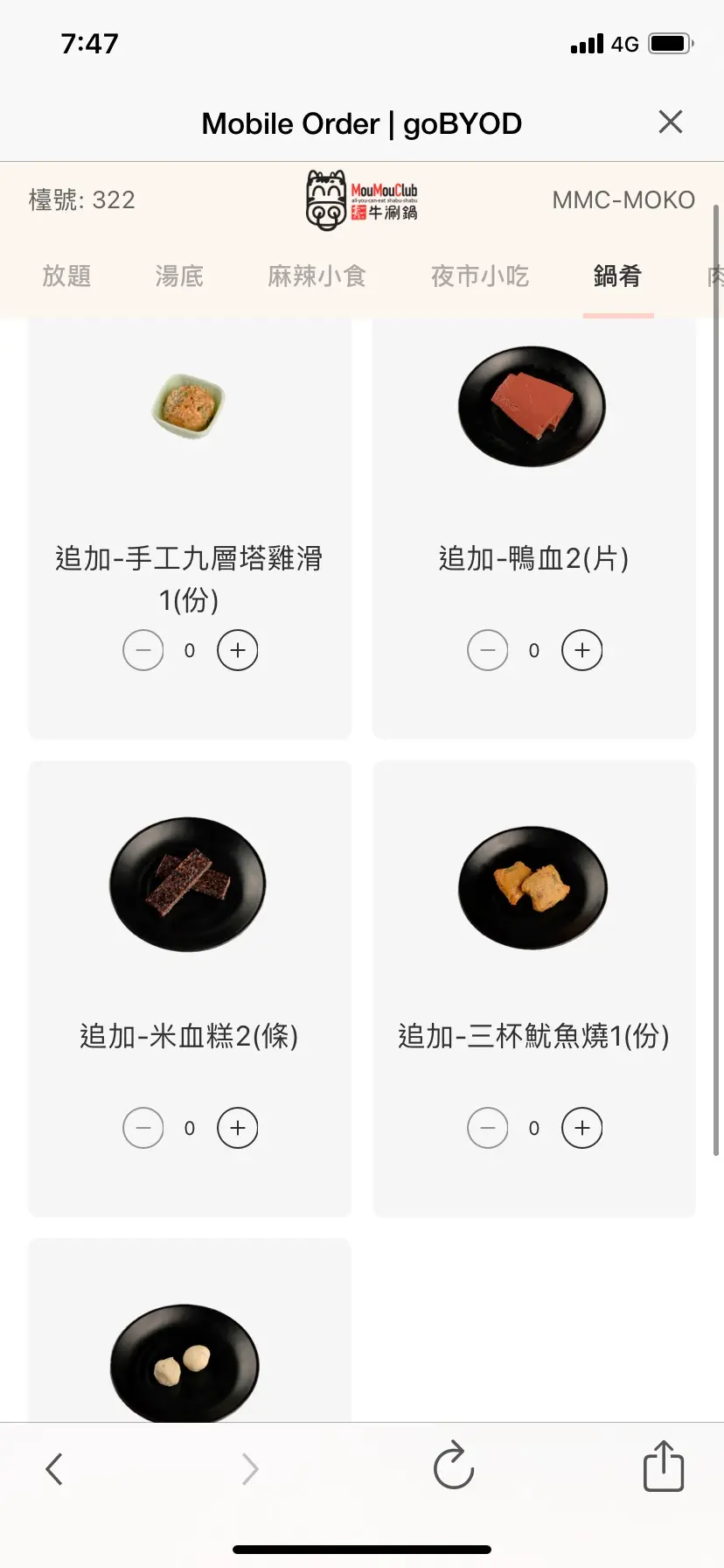
Task: Decrease quantity of 追加-米血糕2(條)
Action: [x=143, y=1128]
